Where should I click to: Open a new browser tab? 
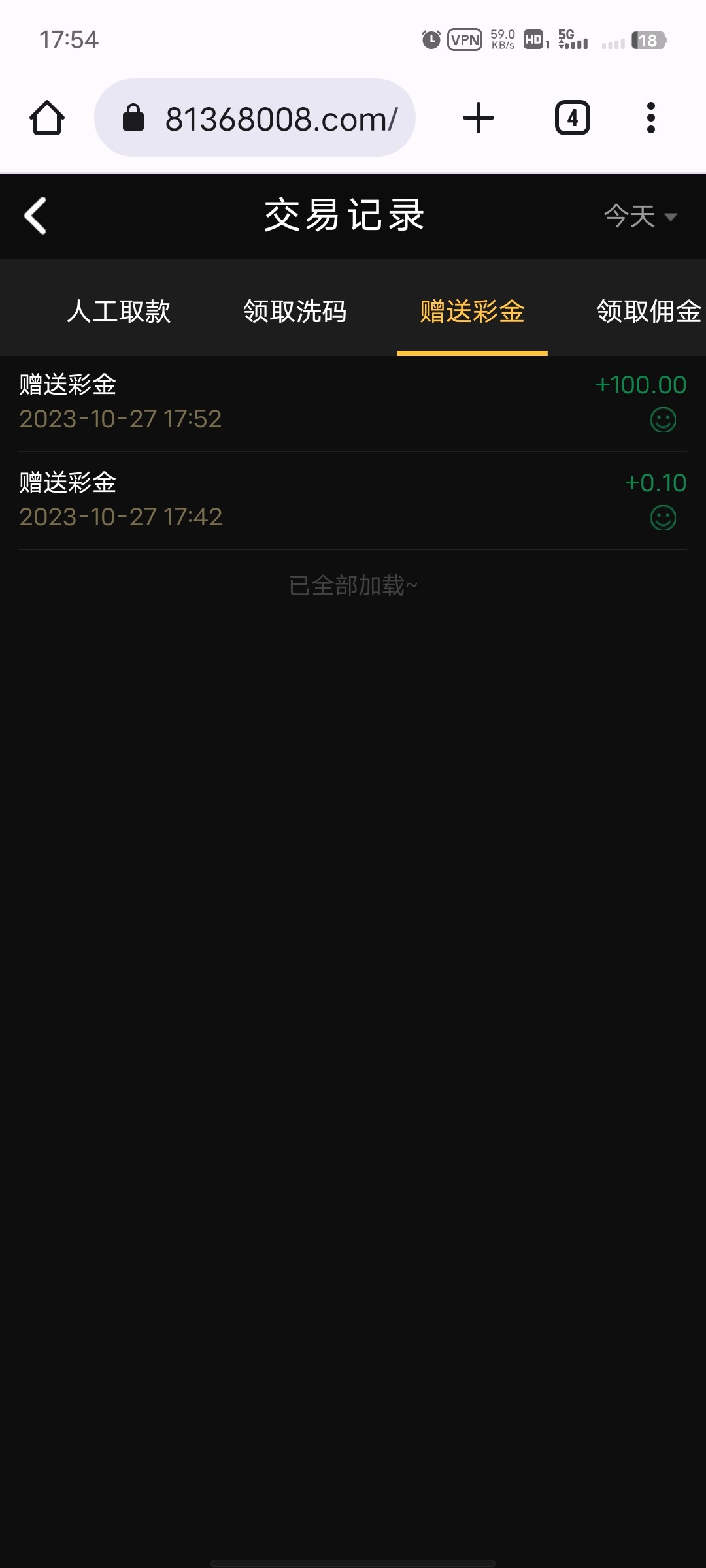[479, 118]
